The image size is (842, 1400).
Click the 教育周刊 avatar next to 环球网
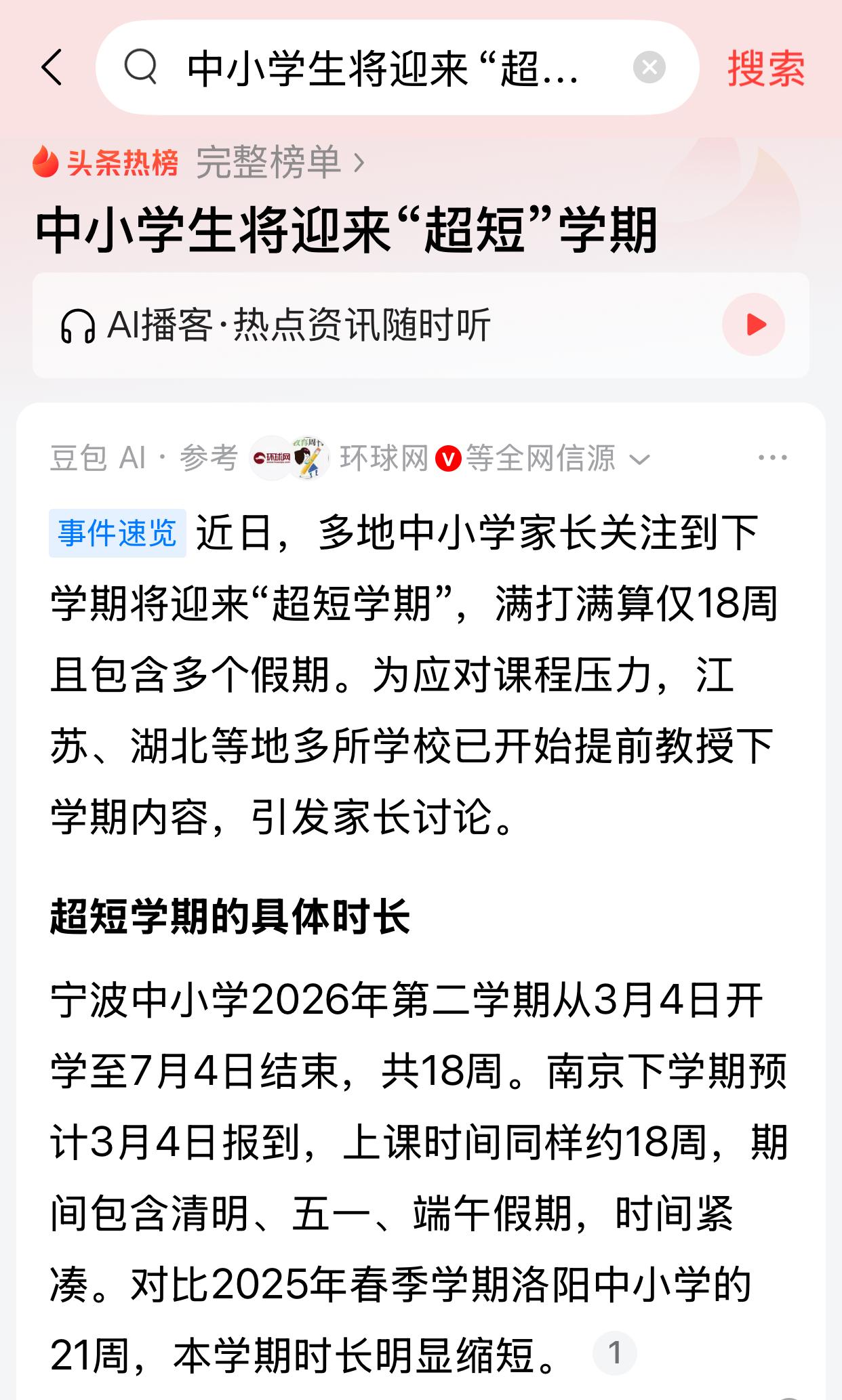[310, 458]
